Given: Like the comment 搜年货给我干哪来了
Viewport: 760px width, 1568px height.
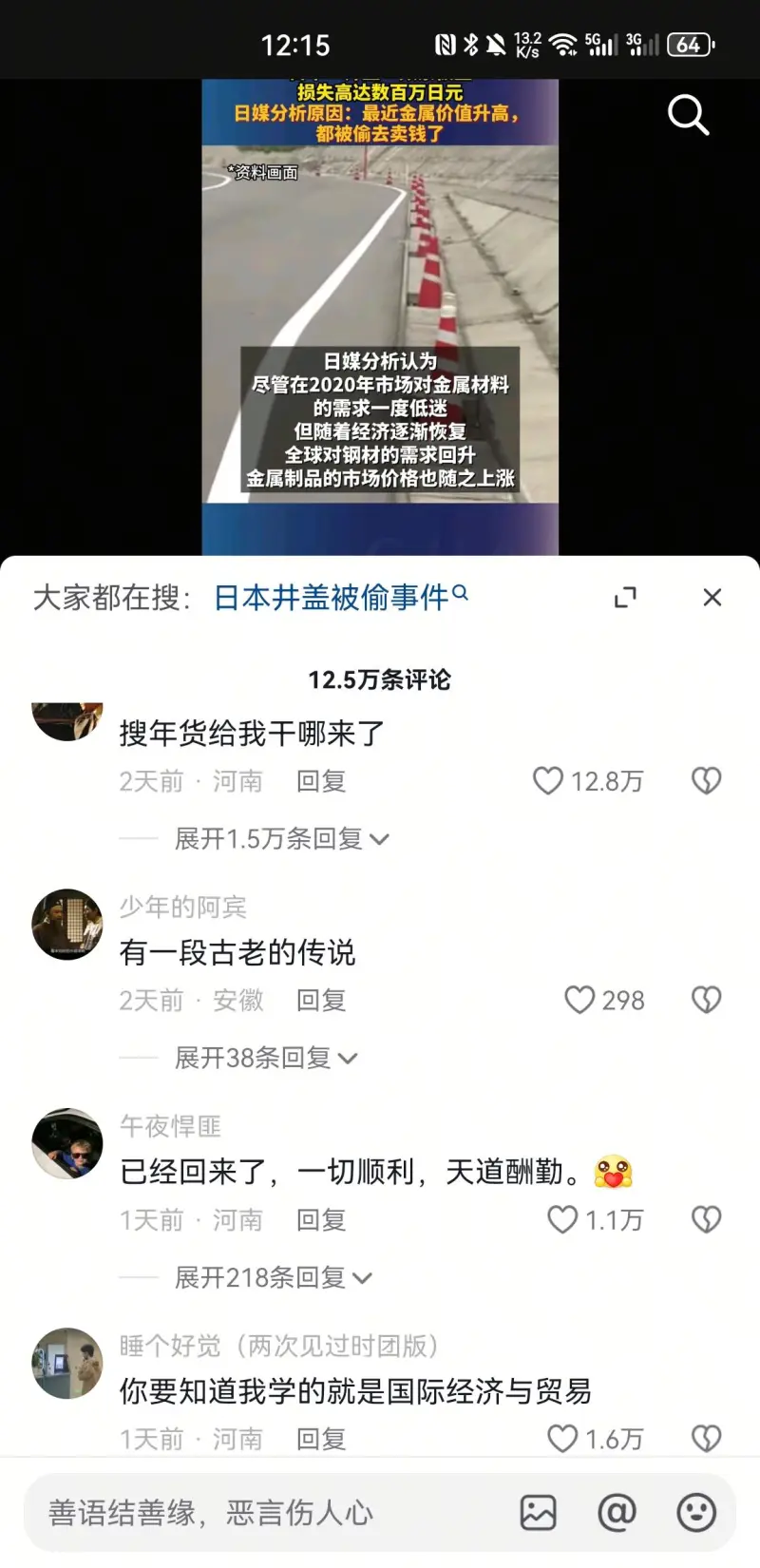Looking at the screenshot, I should tap(548, 781).
